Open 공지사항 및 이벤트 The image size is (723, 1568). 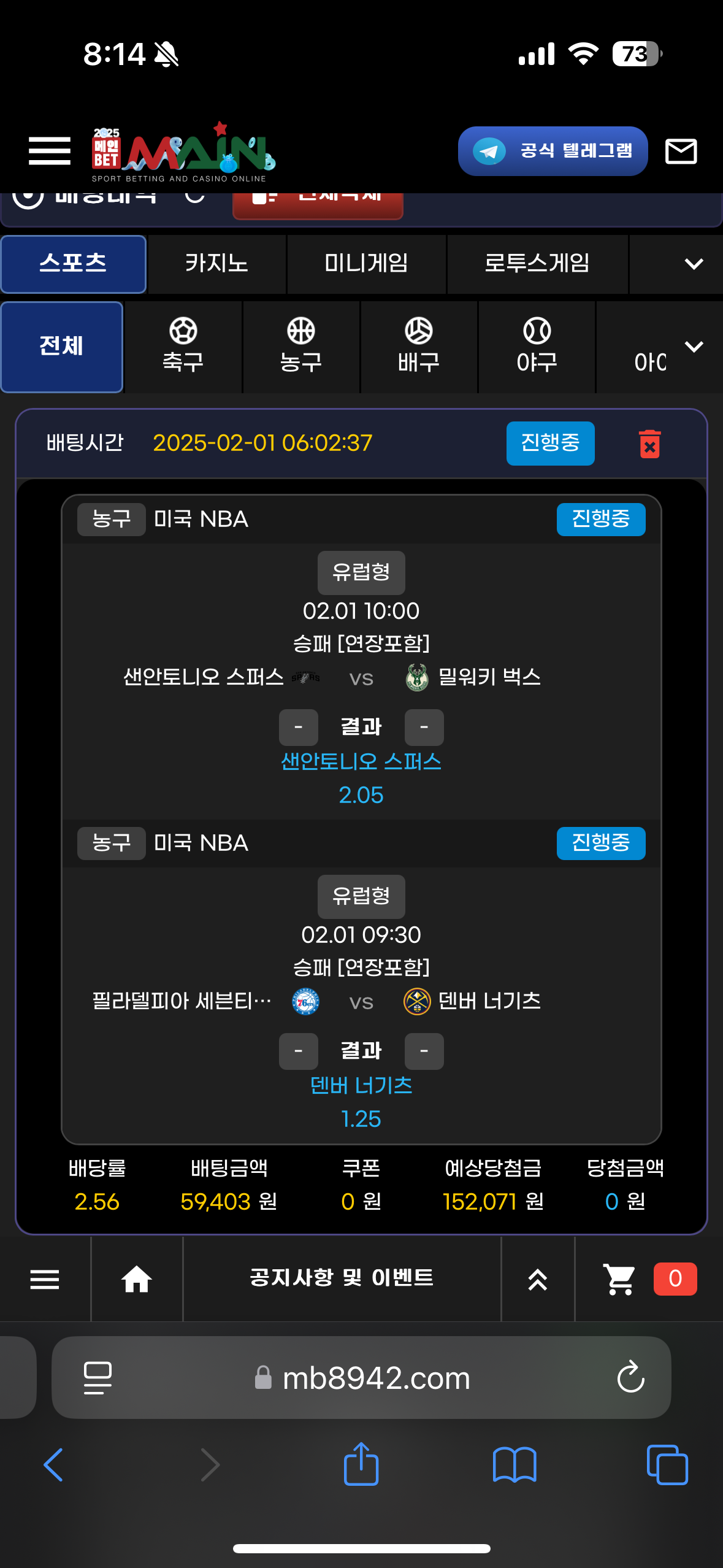342,1278
